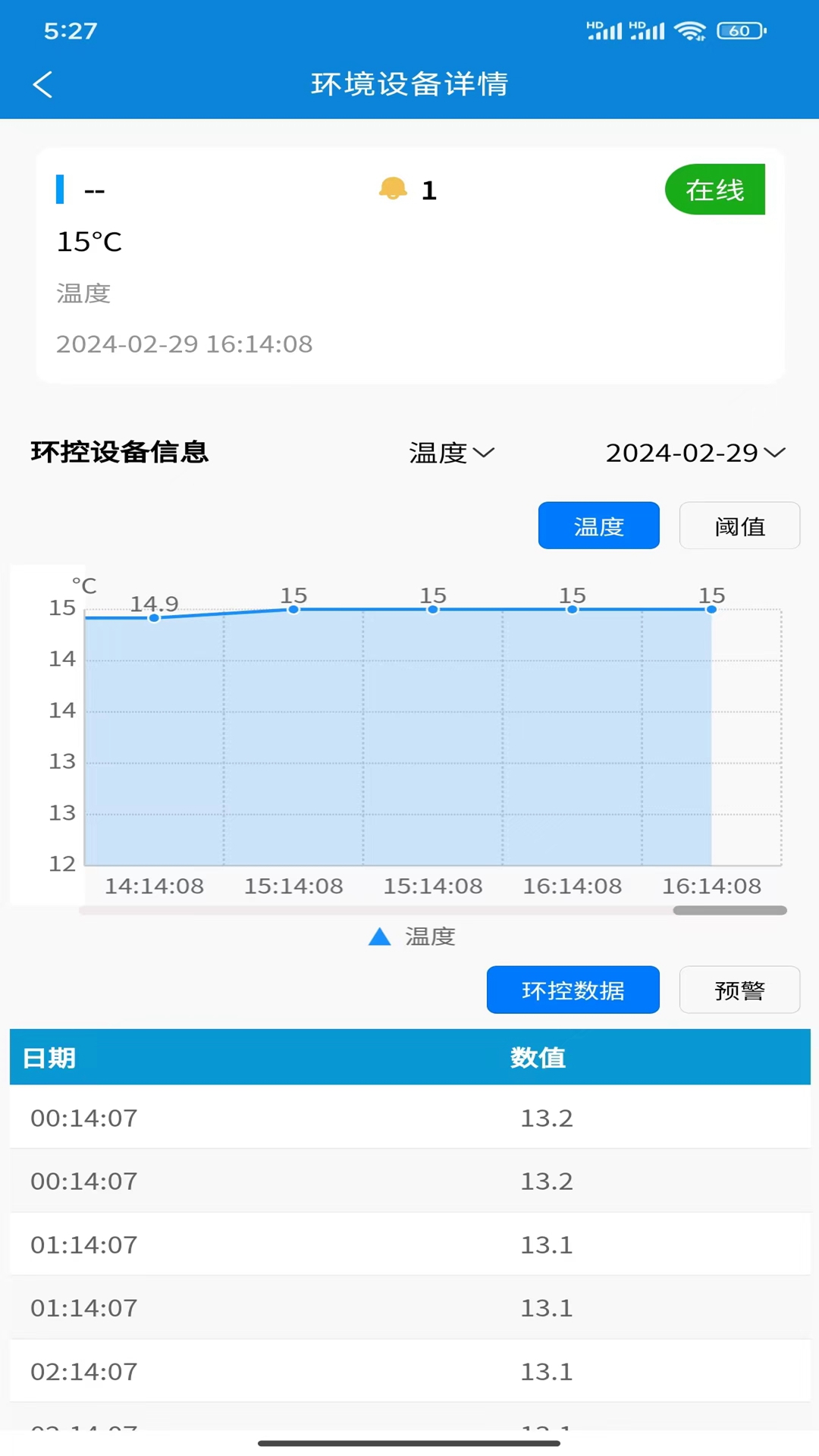Tap the alarm bell with count 1
The height and width of the screenshot is (1456, 819).
[394, 189]
